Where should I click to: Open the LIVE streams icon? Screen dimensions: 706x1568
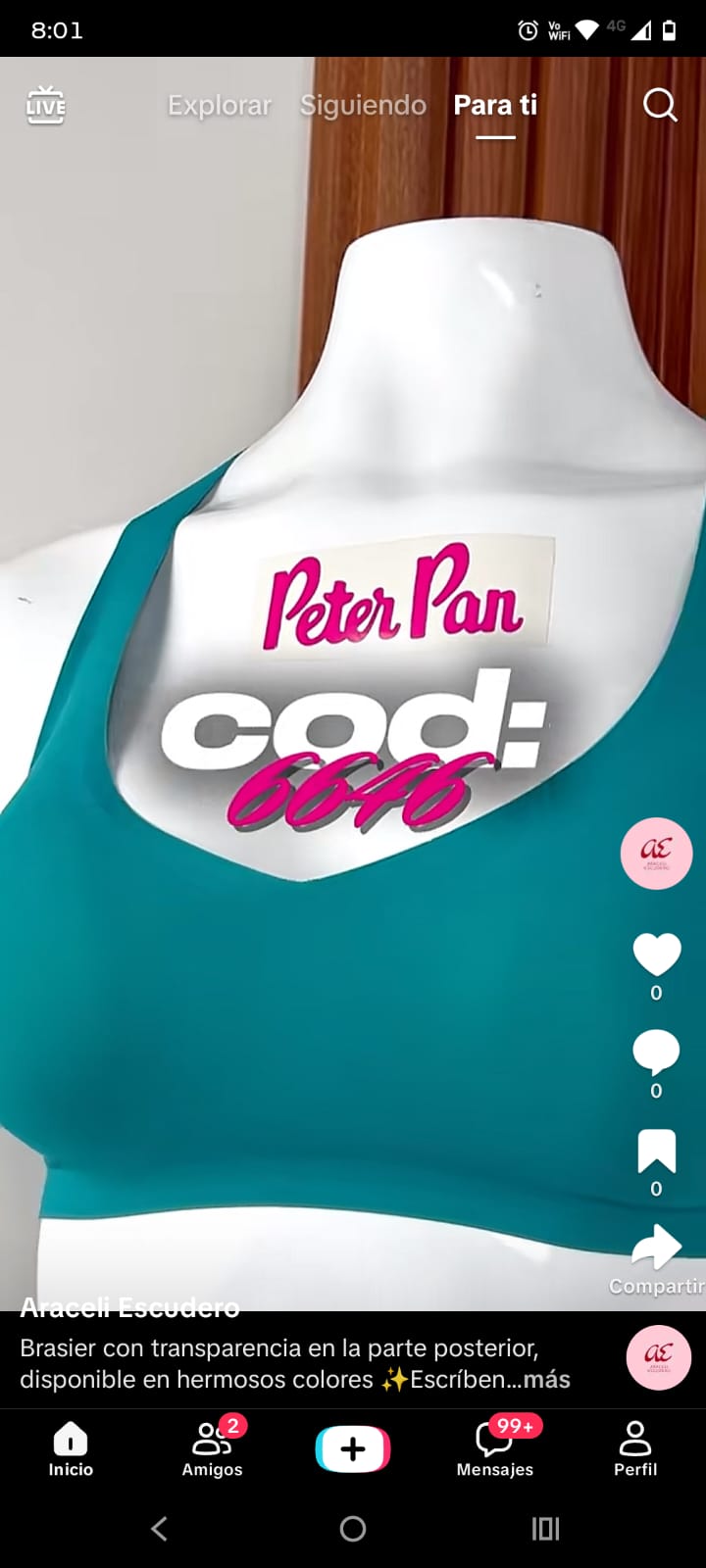pyautogui.click(x=45, y=105)
